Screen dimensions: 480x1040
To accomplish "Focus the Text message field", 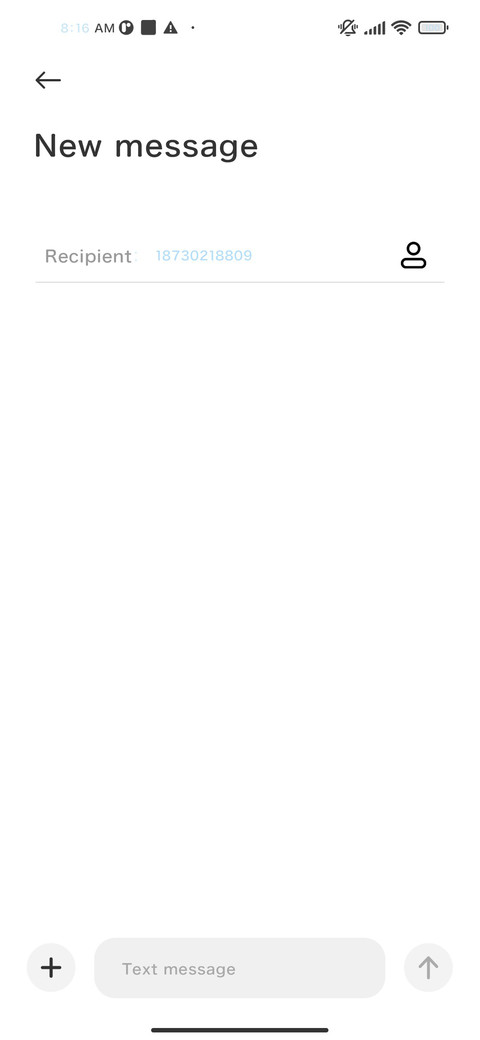I will click(239, 968).
